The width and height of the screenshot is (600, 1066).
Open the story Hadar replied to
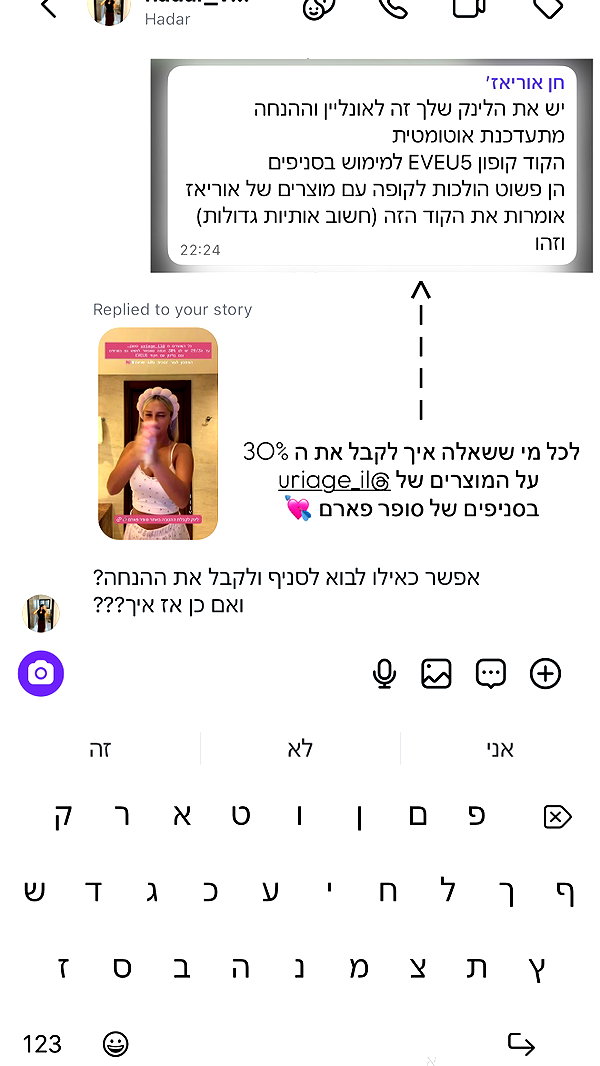point(158,434)
